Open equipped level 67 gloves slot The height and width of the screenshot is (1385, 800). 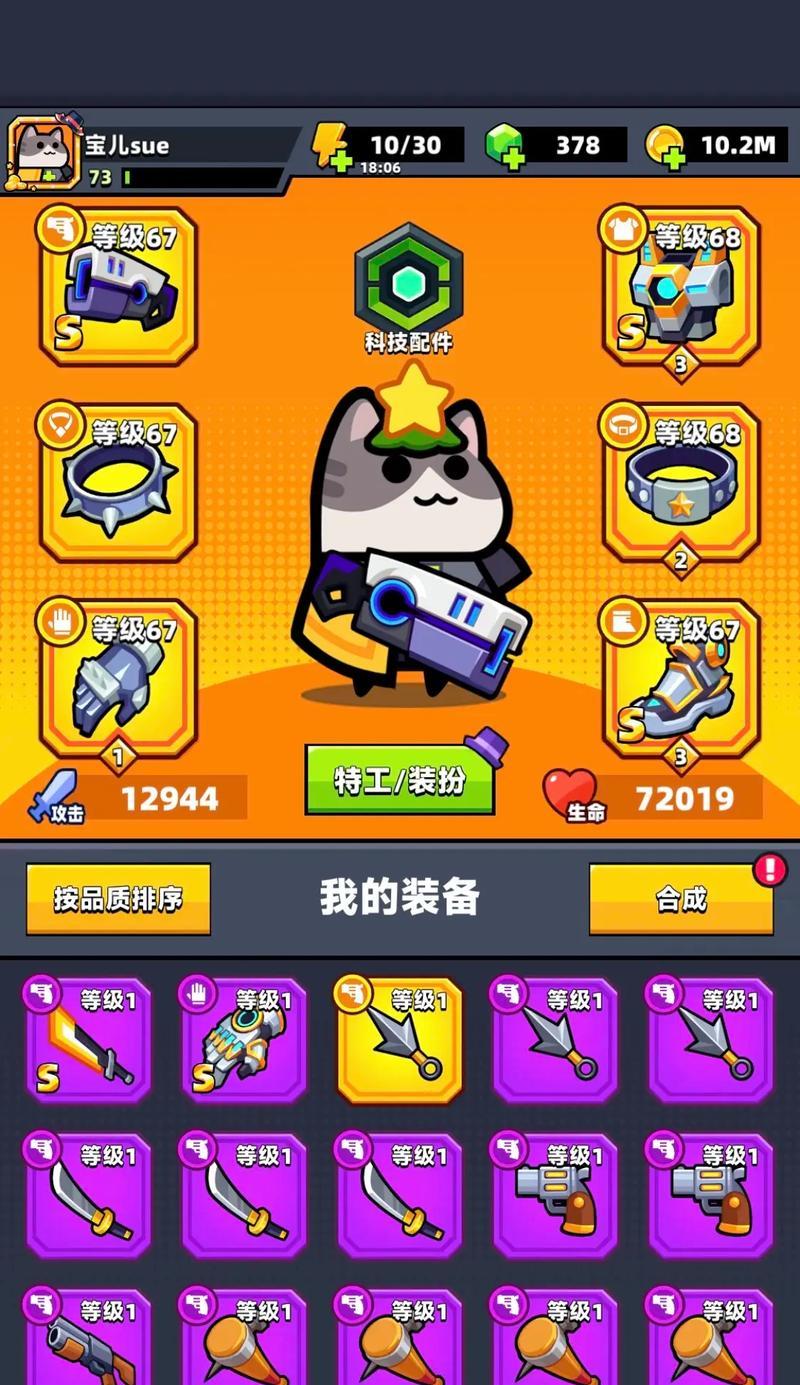click(118, 678)
